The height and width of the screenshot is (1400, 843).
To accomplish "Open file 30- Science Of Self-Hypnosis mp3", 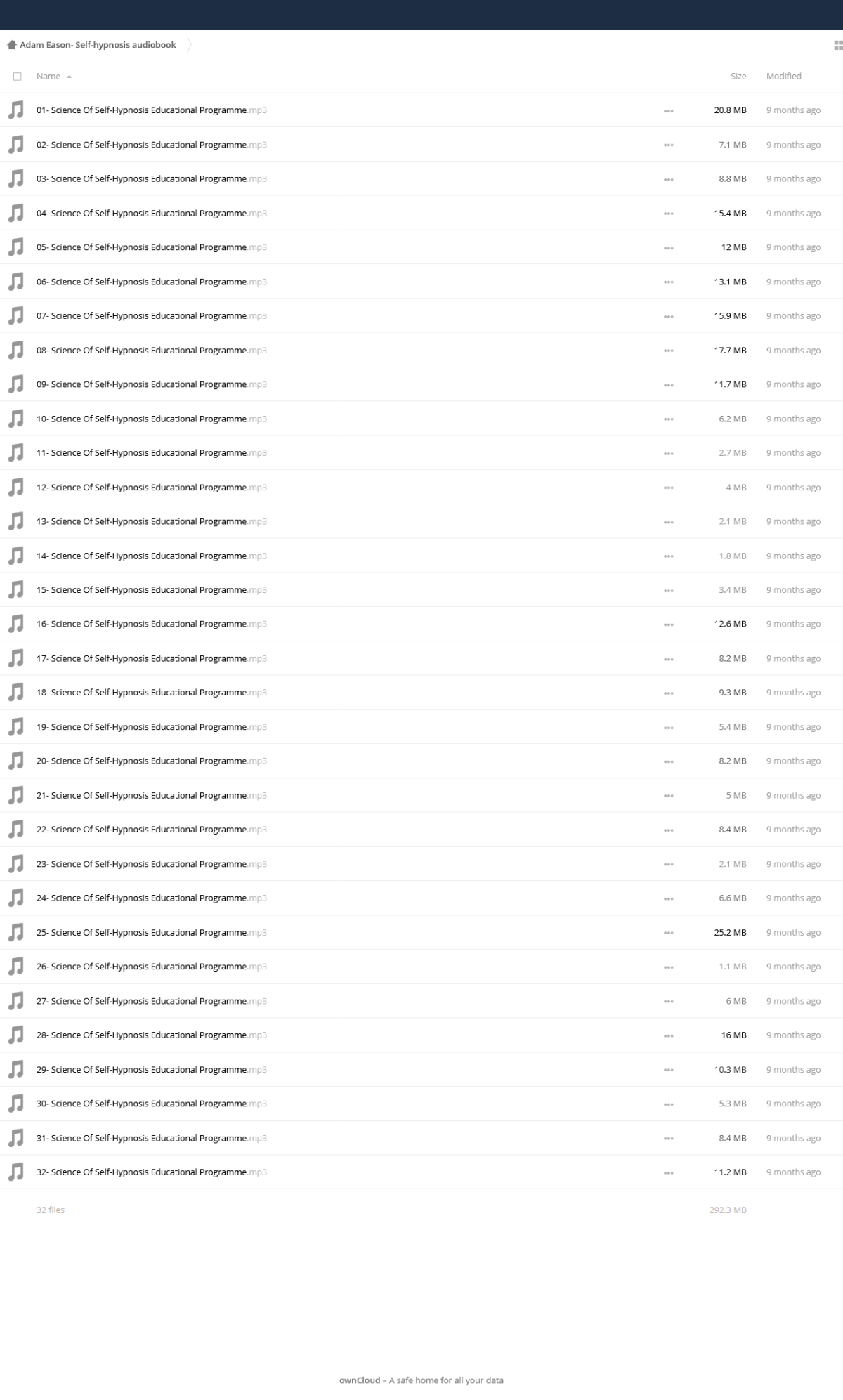I will coord(152,1104).
